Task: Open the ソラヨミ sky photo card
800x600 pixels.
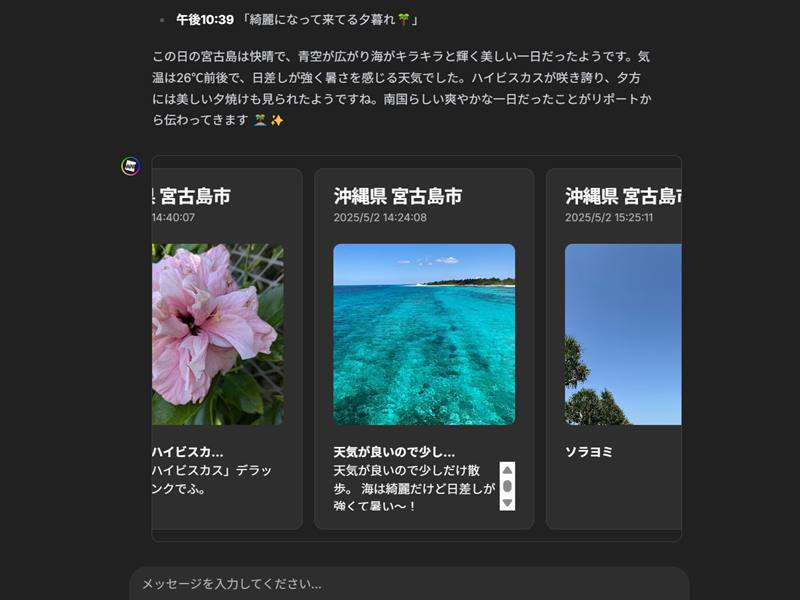Action: click(x=622, y=334)
